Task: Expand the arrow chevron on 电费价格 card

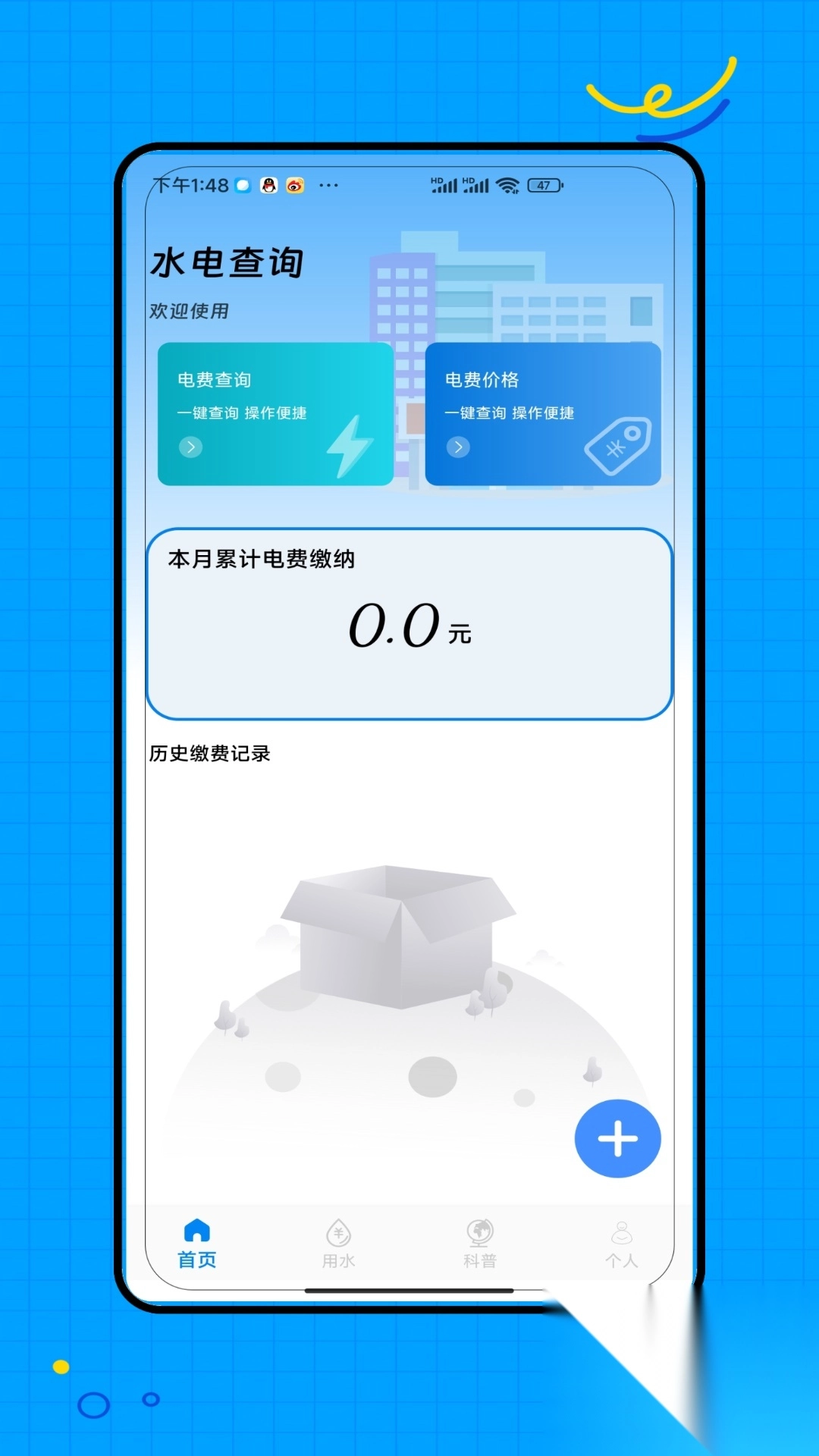Action: (x=459, y=447)
